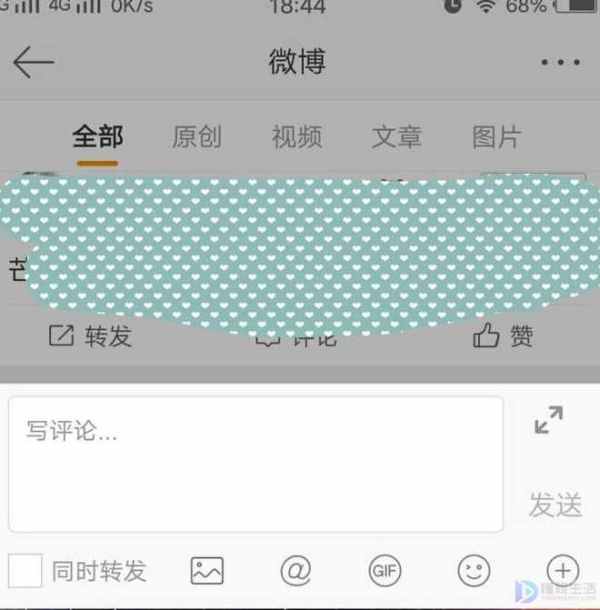Viewport: 600px width, 610px height.
Task: Focus the 写评论 comment field
Action: [x=256, y=464]
